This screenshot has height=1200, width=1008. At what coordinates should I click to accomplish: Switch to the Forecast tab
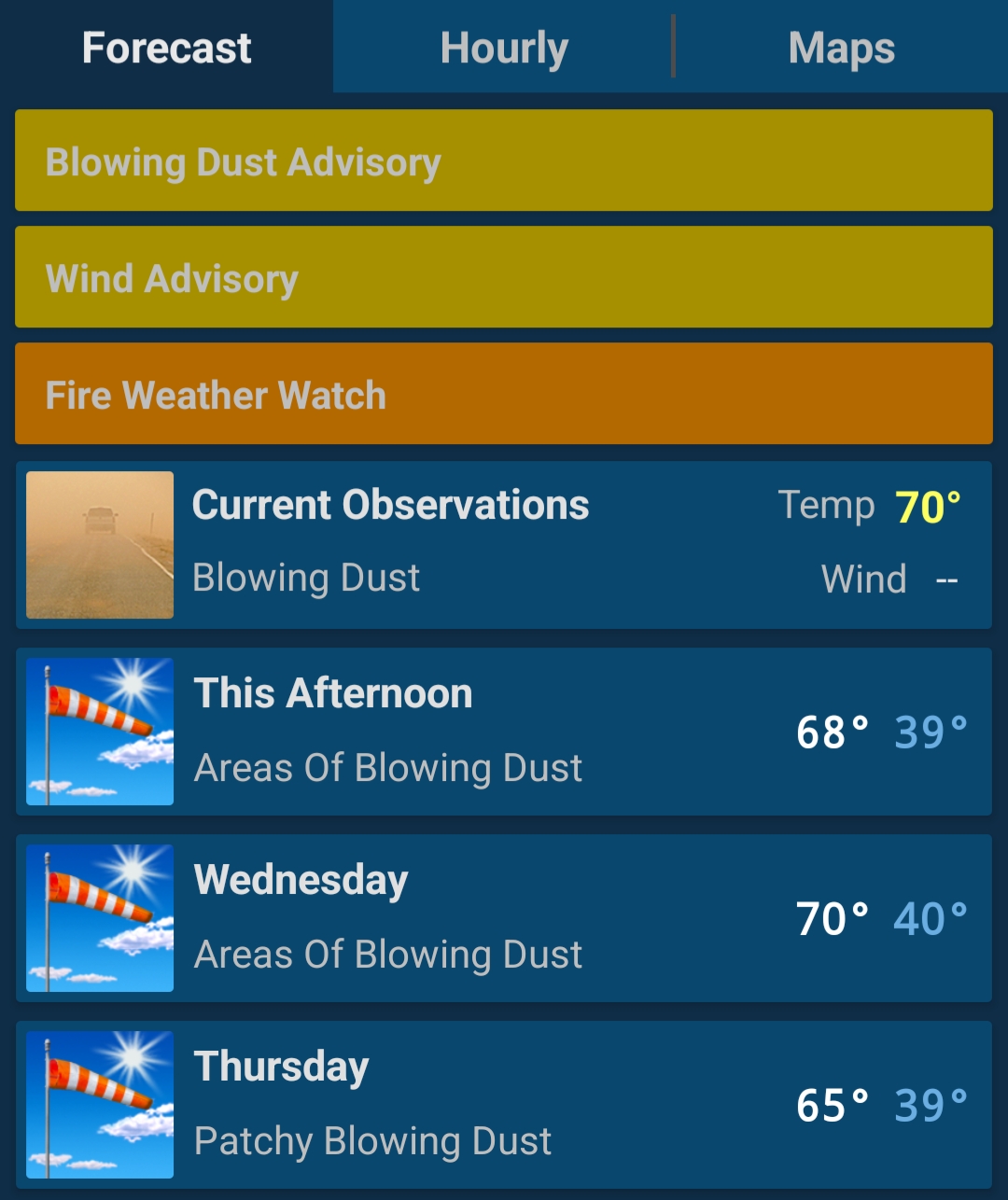[166, 48]
